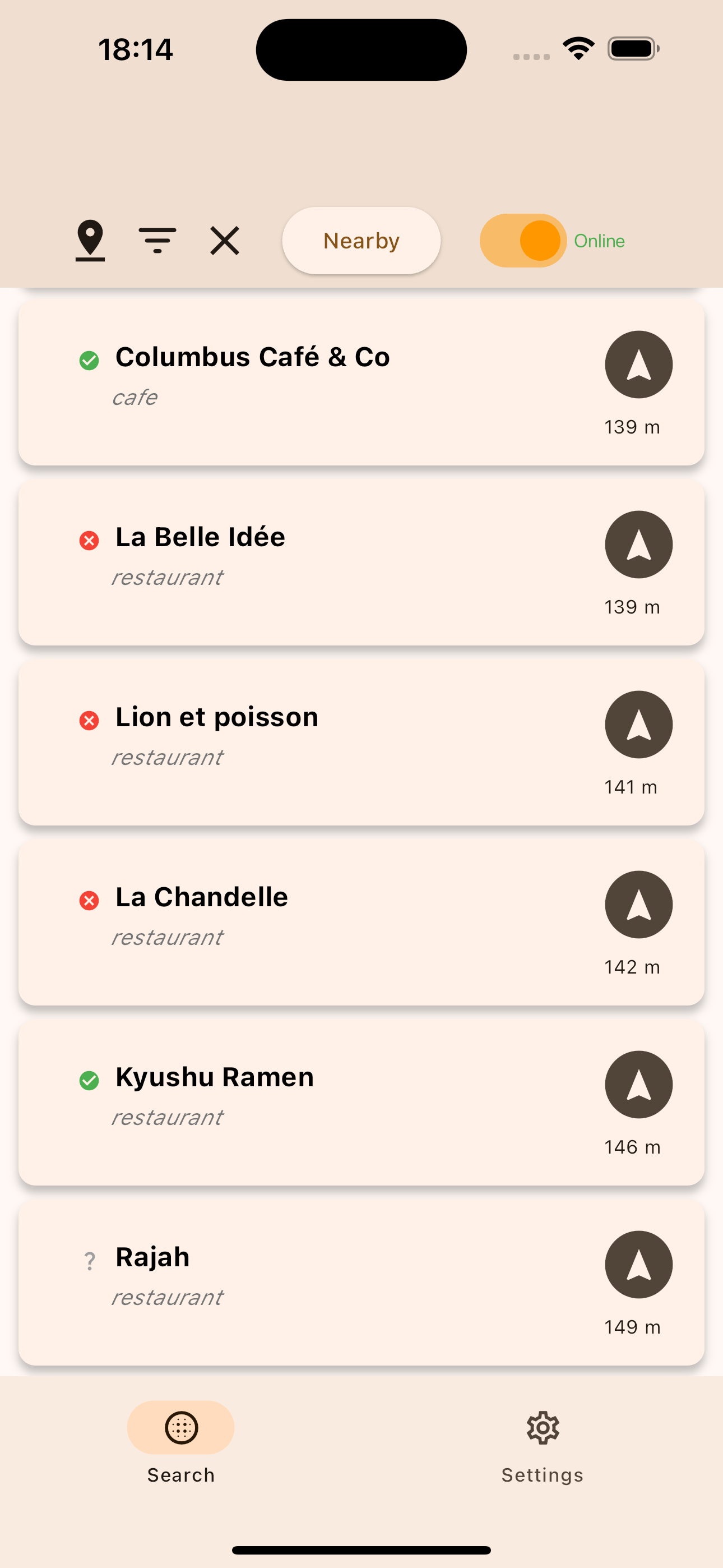
Task: Navigate to La Chandelle
Action: click(x=638, y=905)
